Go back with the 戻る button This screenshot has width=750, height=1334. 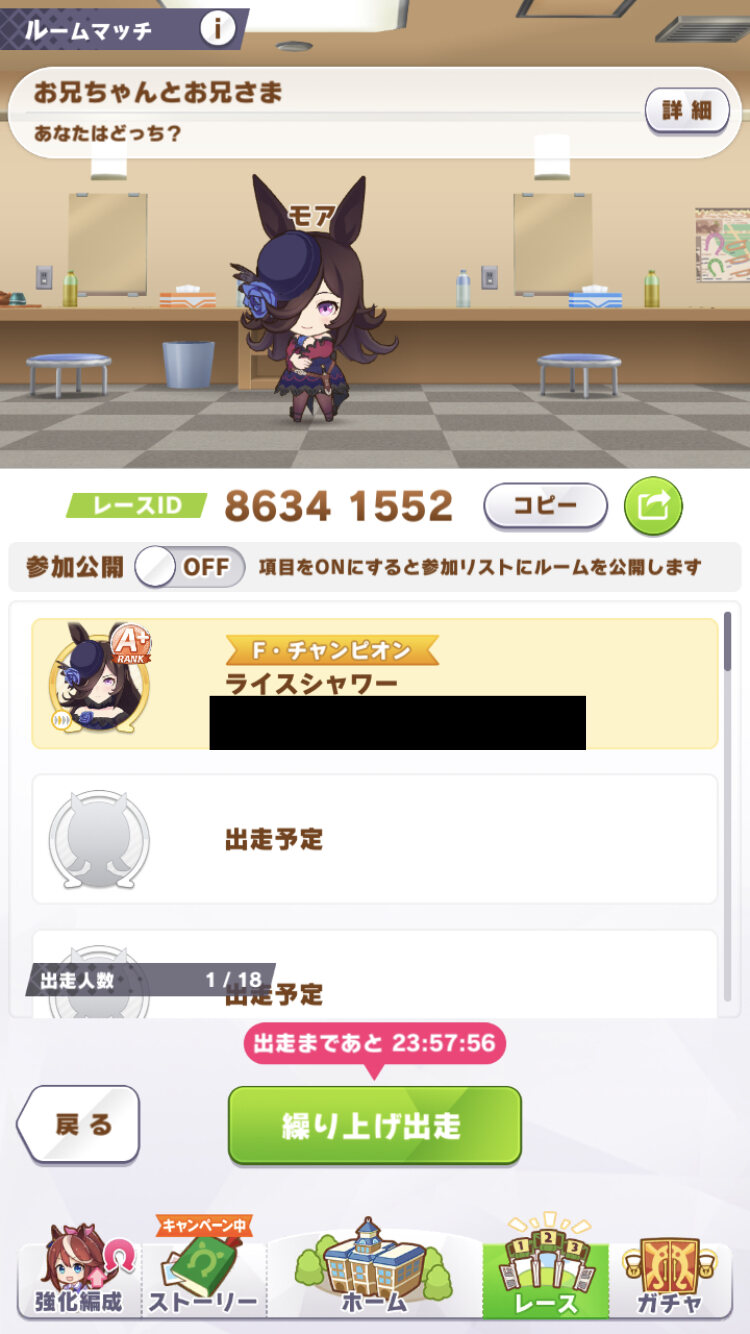[x=78, y=1124]
